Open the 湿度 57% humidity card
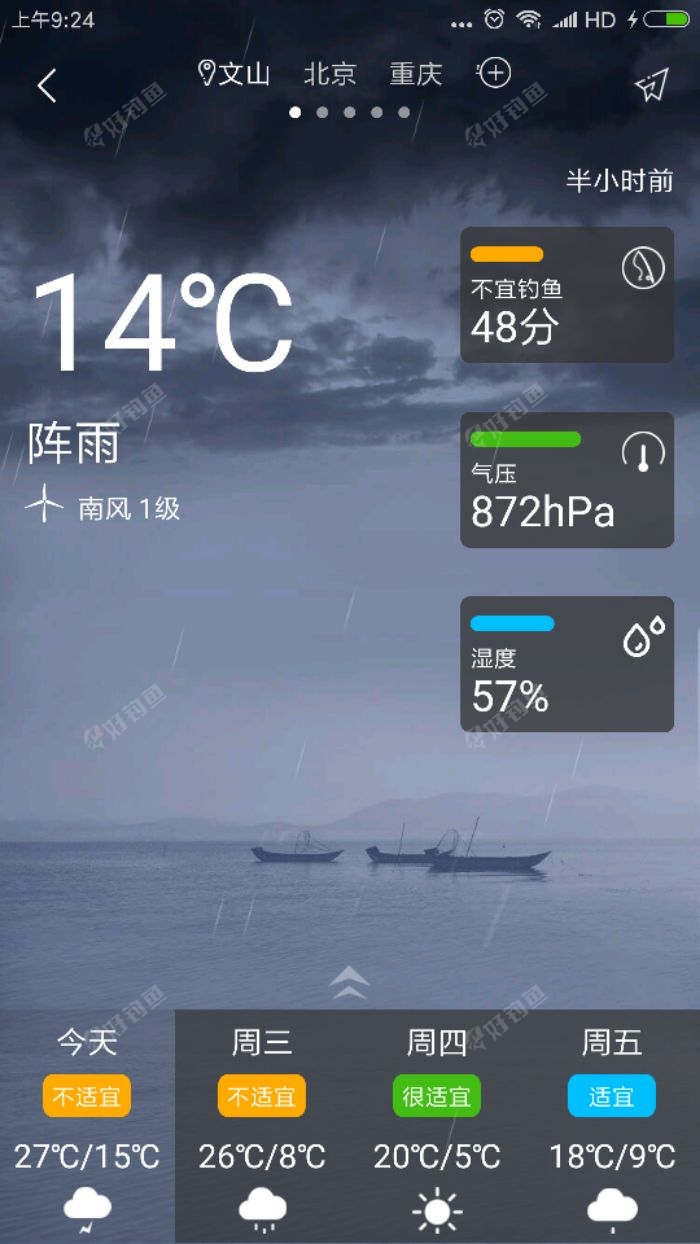Viewport: 700px width, 1244px height. pos(567,665)
